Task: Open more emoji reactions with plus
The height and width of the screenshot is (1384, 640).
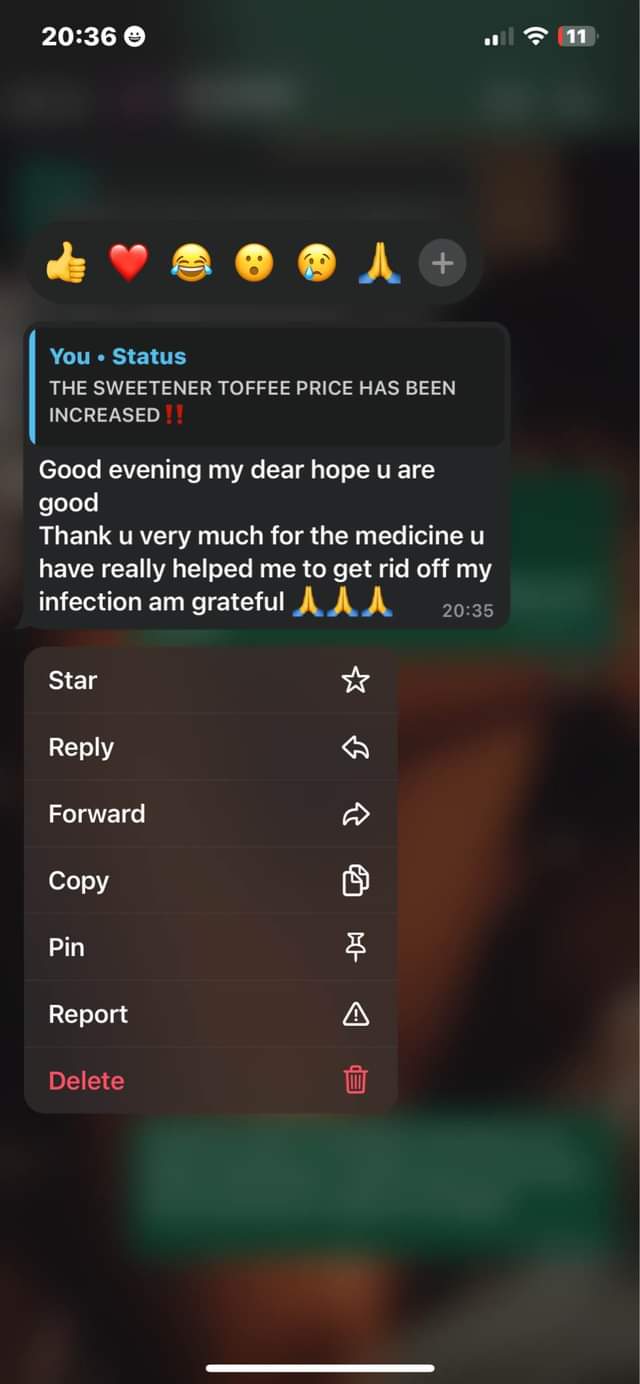Action: (442, 264)
